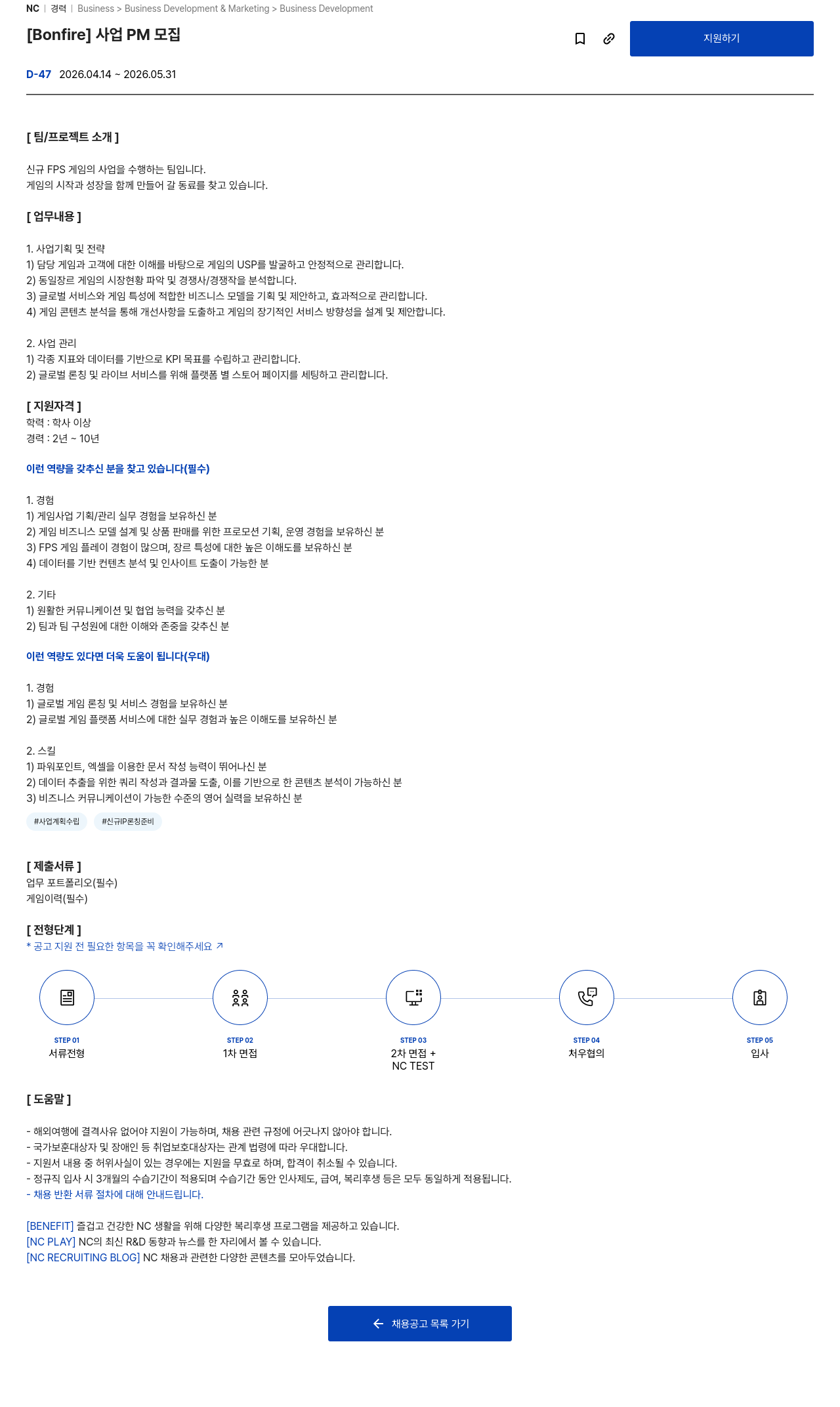
Task: Open the NC RECRUITING BLOG link
Action: coord(83,1257)
